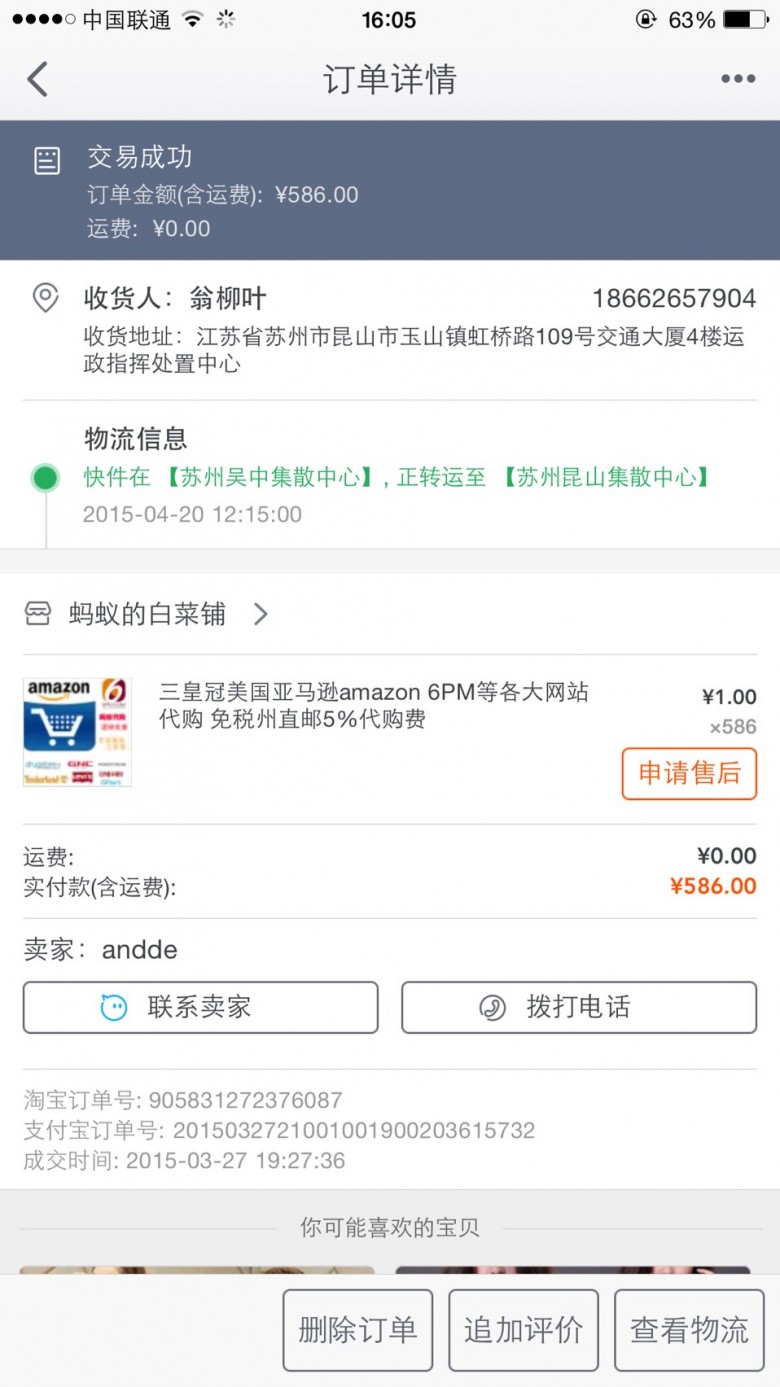Go back from order details
Image resolution: width=780 pixels, height=1387 pixels.
point(38,79)
